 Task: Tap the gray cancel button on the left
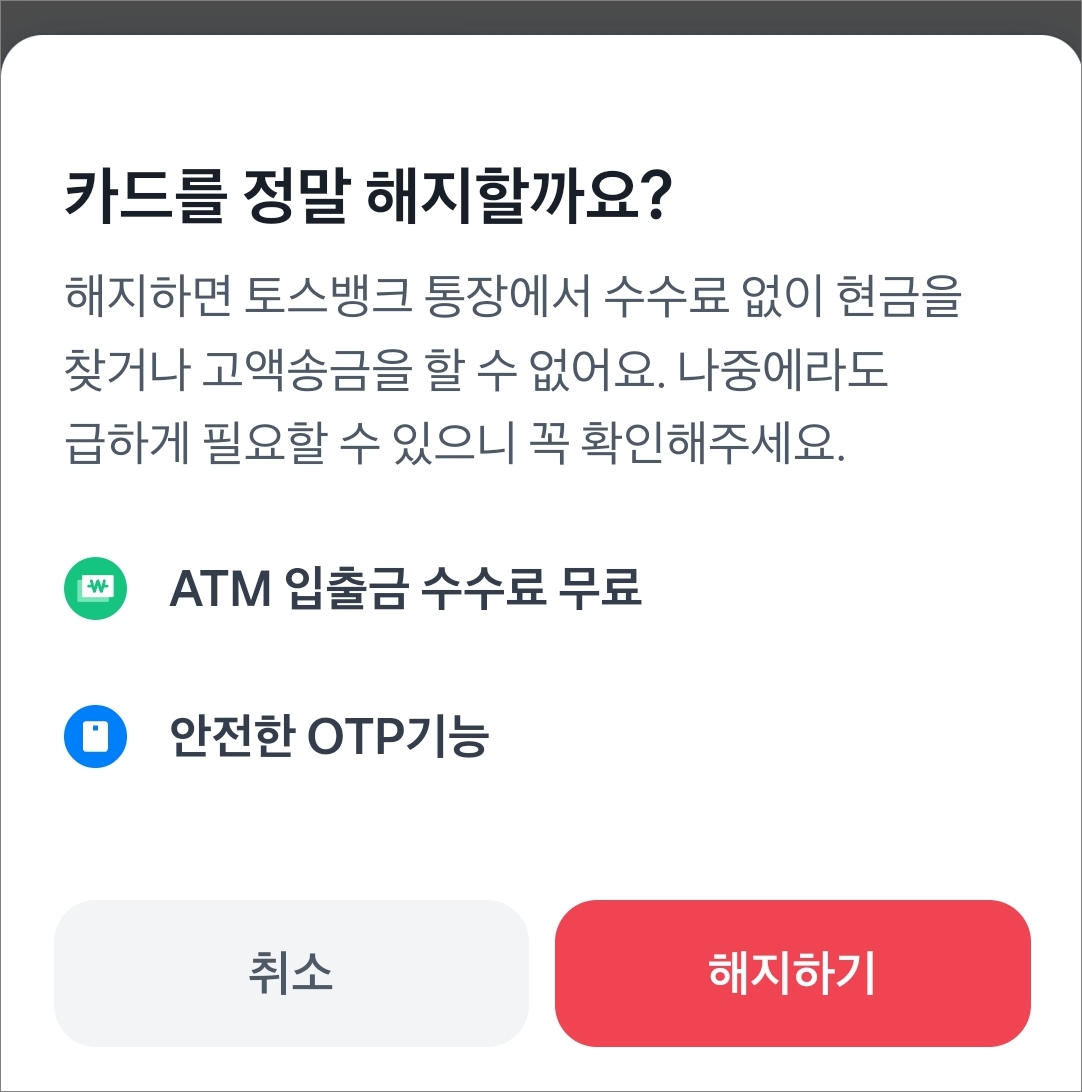pos(292,975)
